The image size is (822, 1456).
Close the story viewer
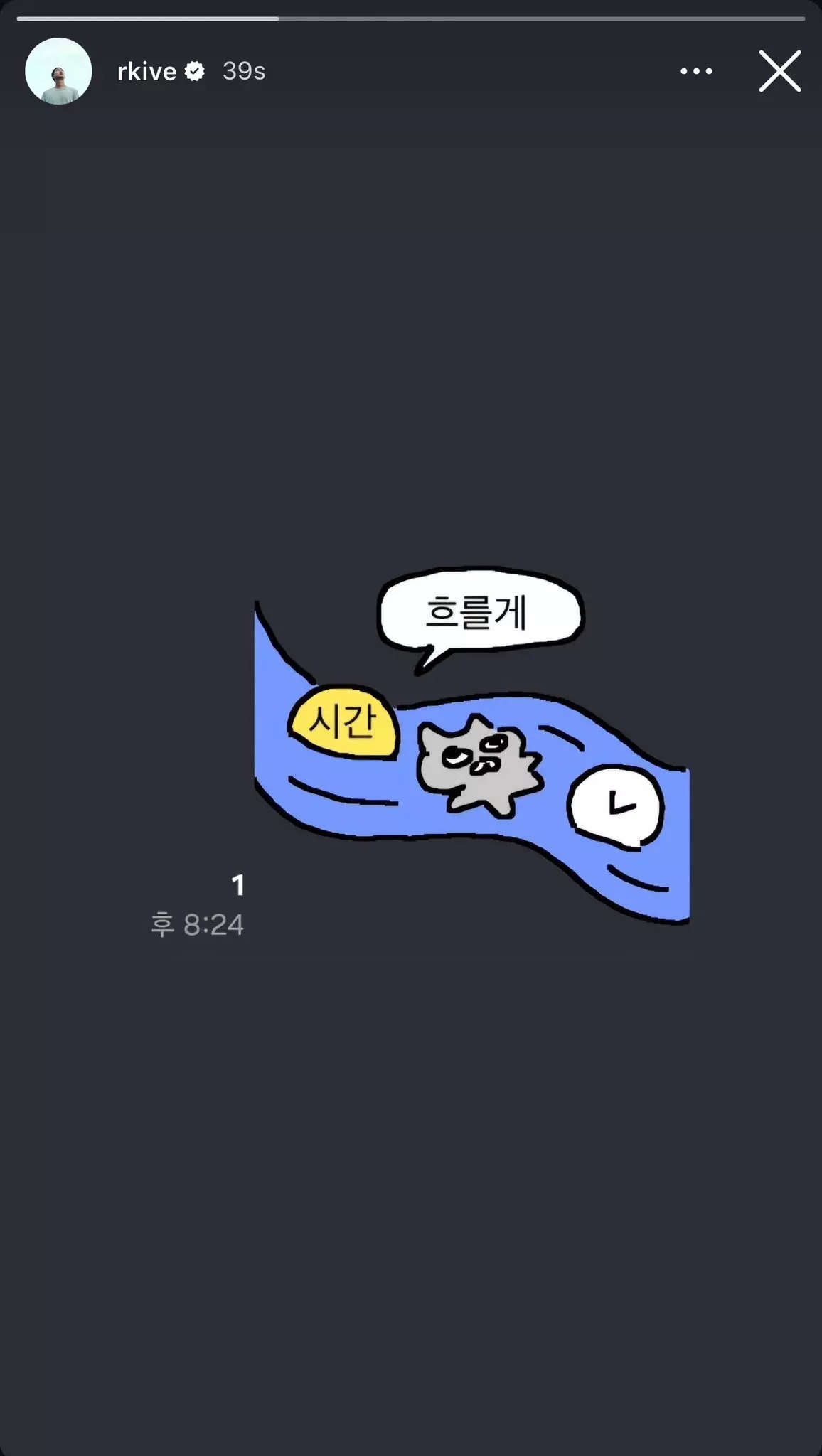(779, 71)
